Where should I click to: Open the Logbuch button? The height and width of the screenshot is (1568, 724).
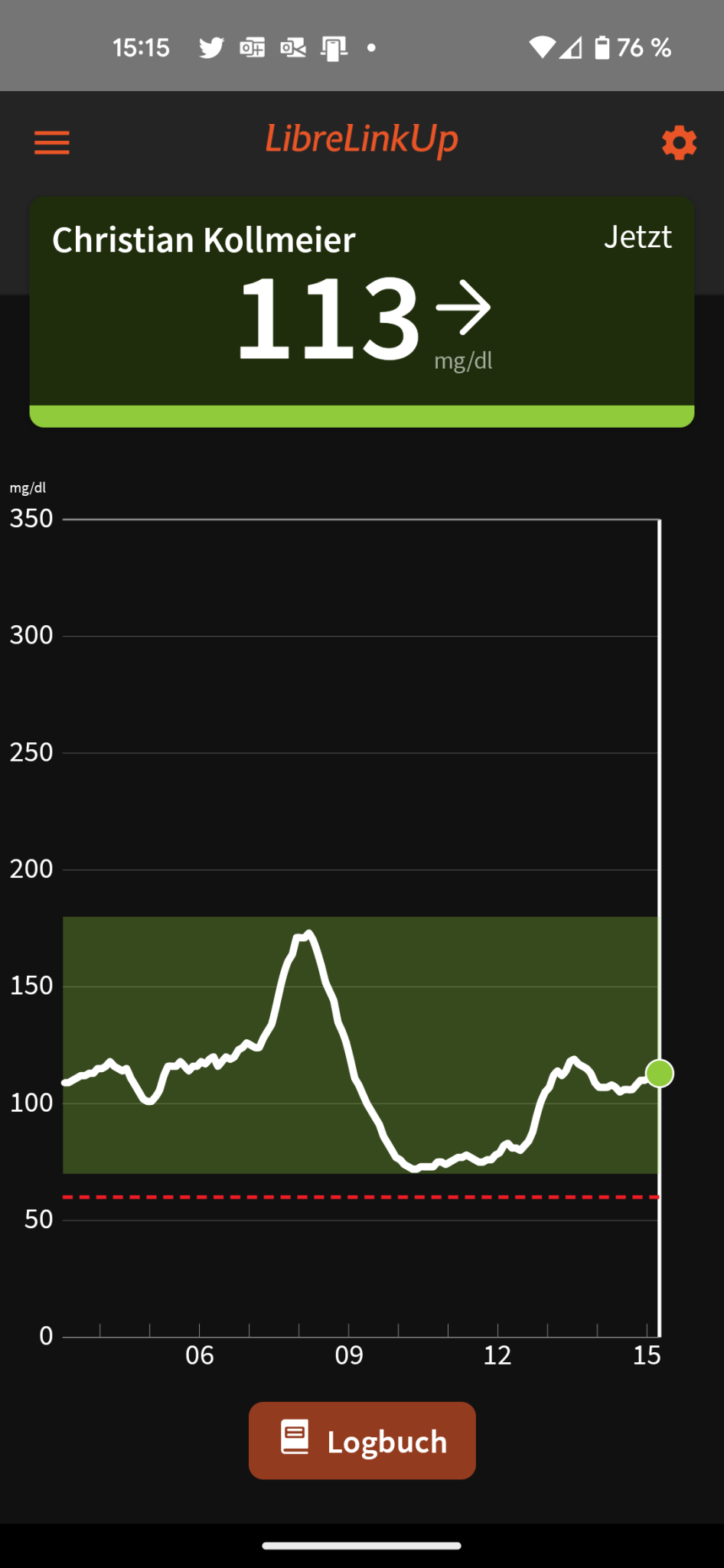tap(362, 1441)
